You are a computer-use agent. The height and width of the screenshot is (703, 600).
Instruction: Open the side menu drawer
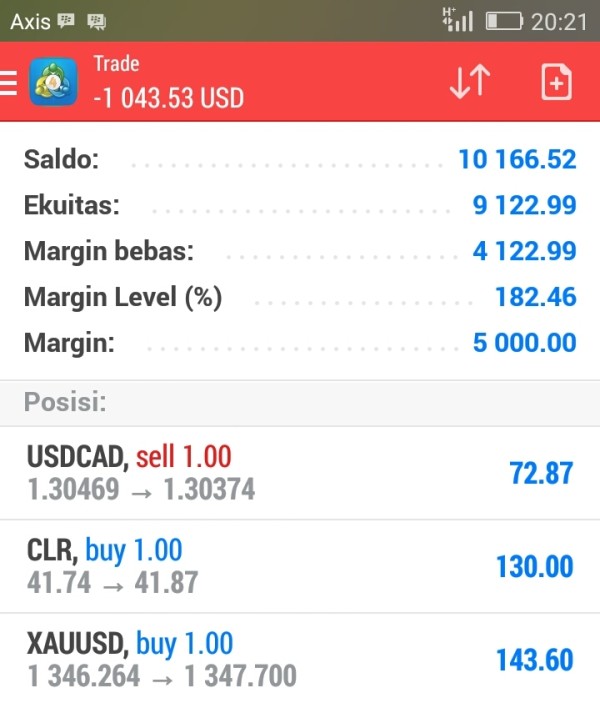[x=10, y=83]
